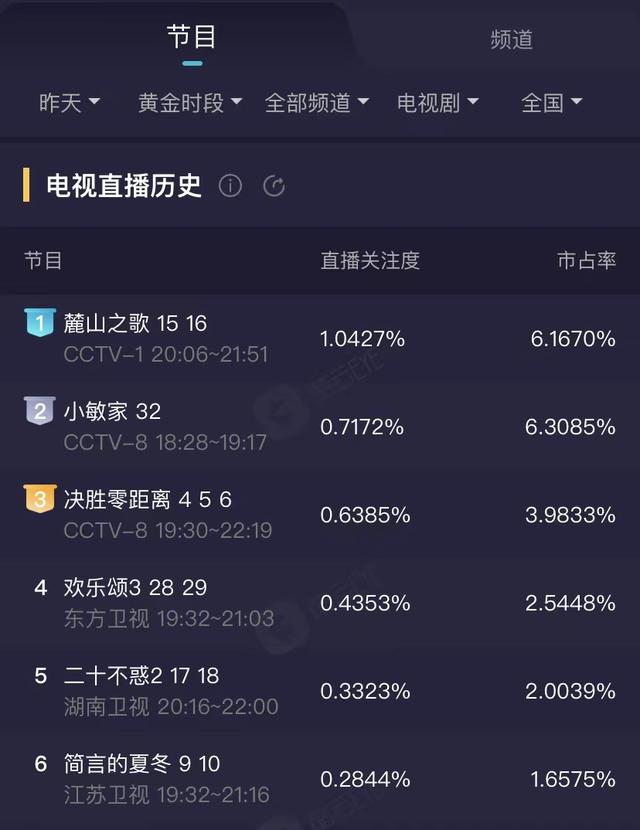Select the 欢乐颂3 28 29 row
The image size is (640, 830).
pos(135,587)
